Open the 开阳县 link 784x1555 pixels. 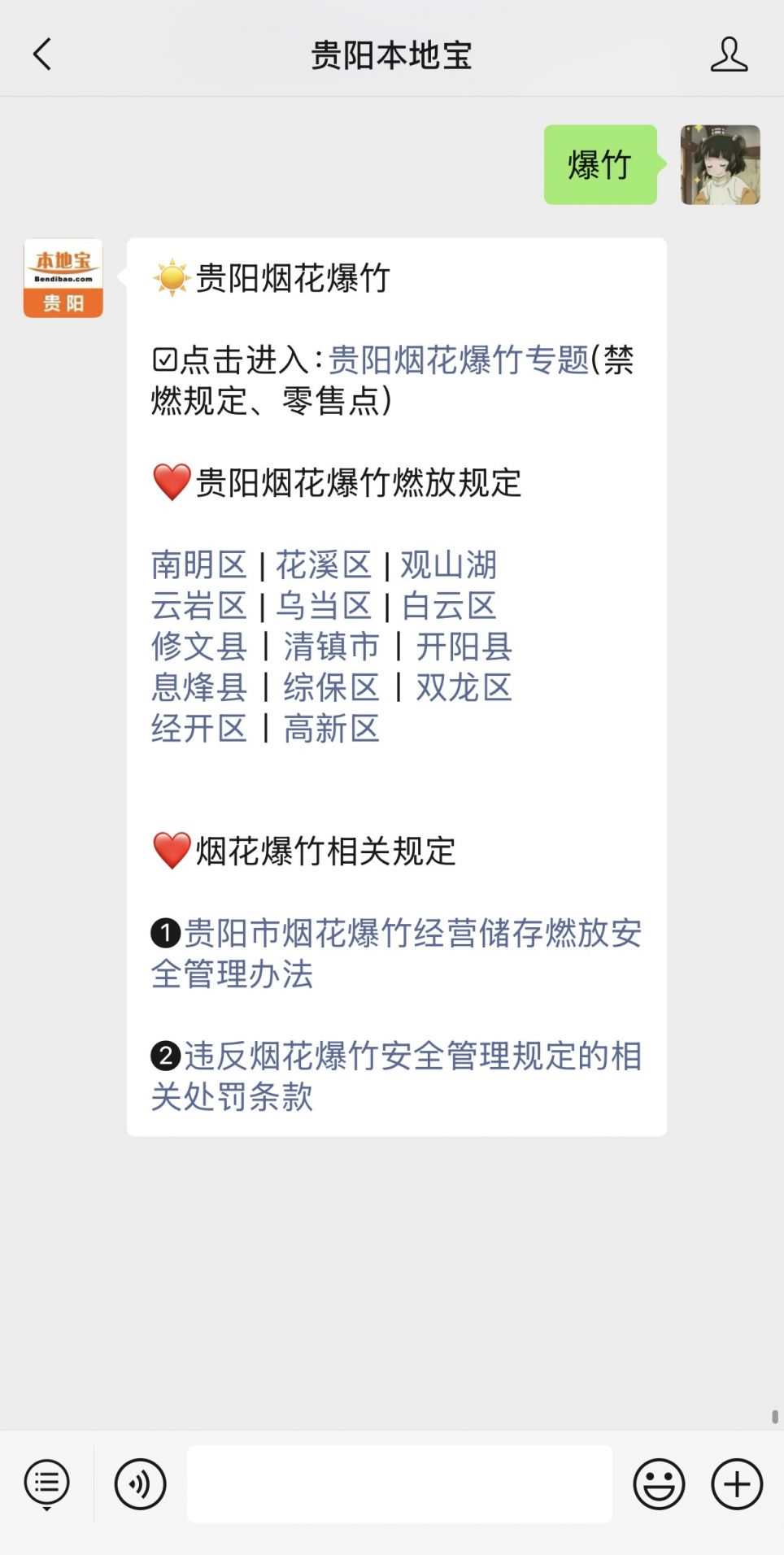[464, 647]
